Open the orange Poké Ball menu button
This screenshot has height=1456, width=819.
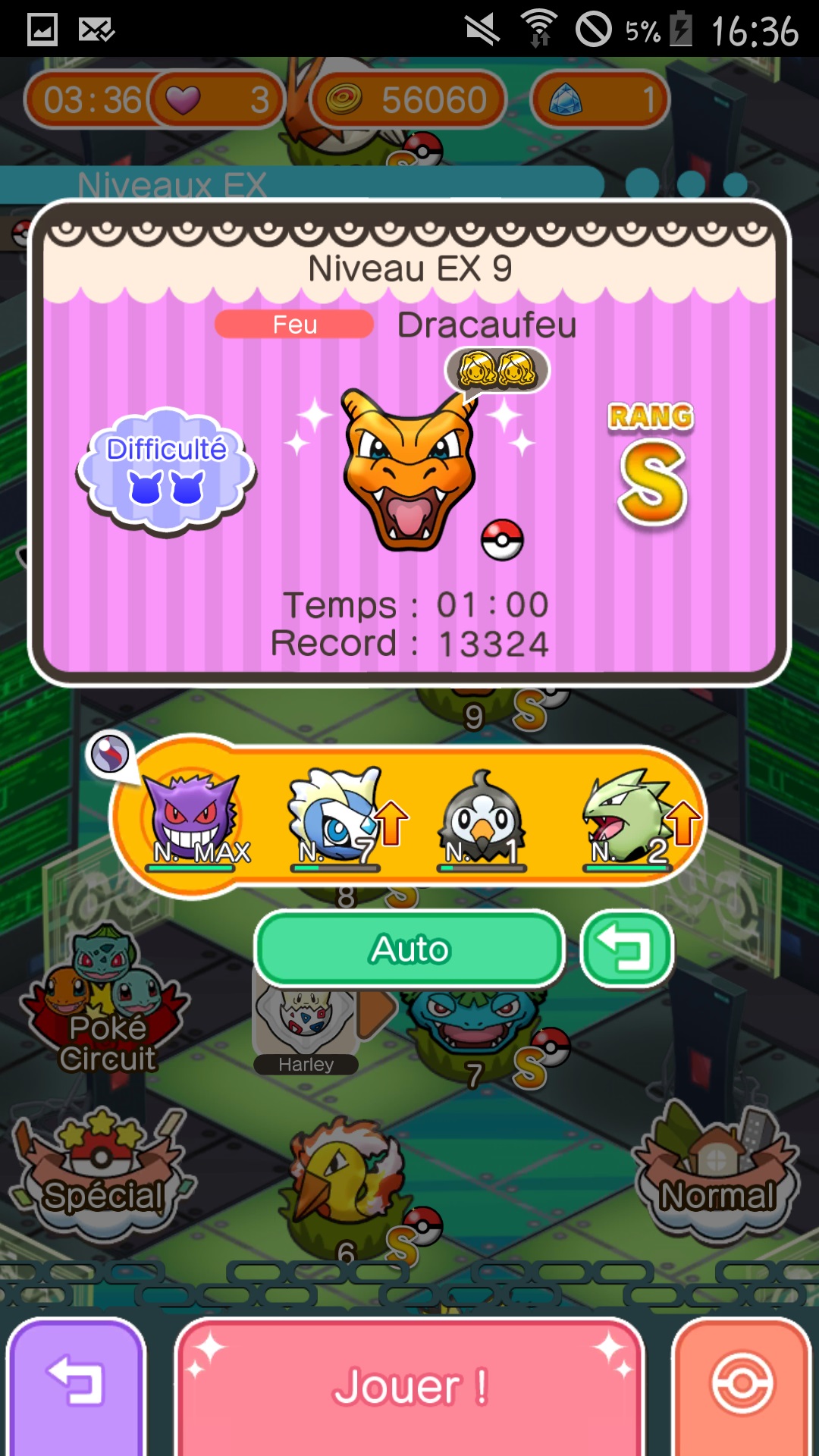point(742,1386)
